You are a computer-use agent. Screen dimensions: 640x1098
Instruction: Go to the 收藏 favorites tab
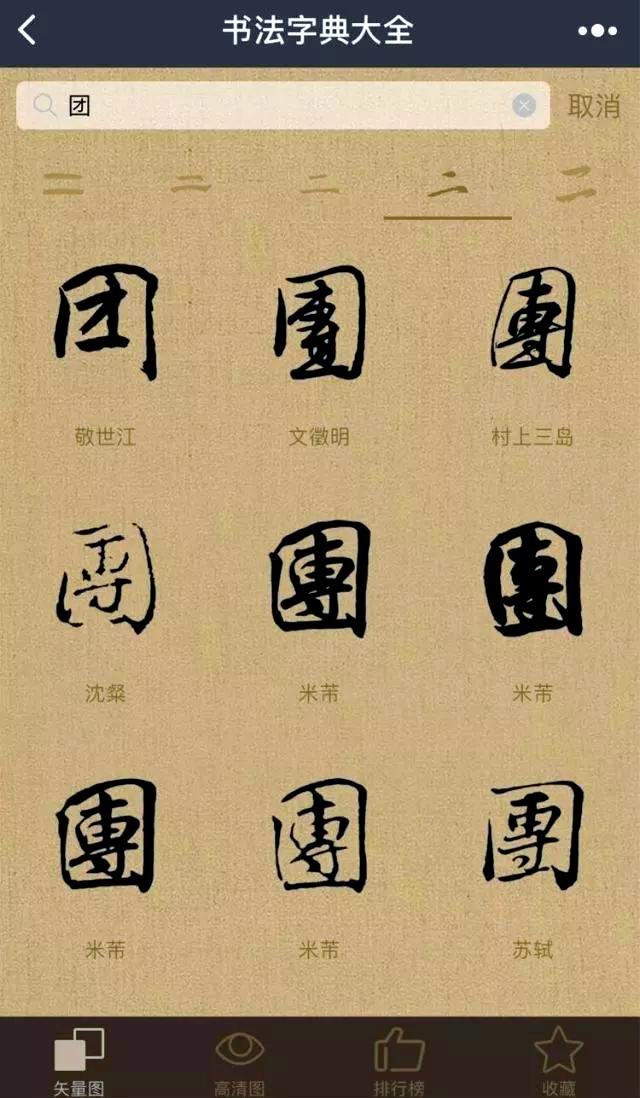(558, 1060)
